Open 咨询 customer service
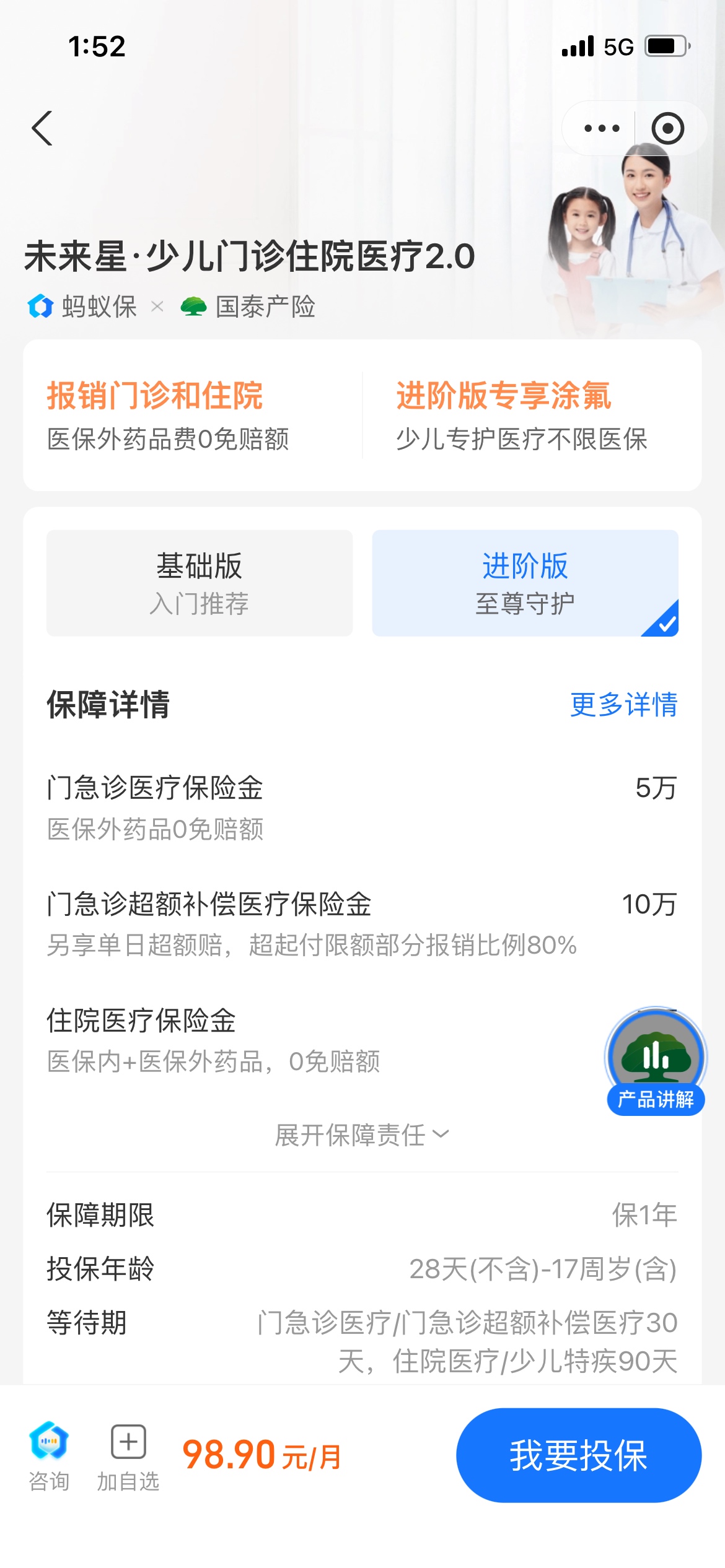 49,1456
